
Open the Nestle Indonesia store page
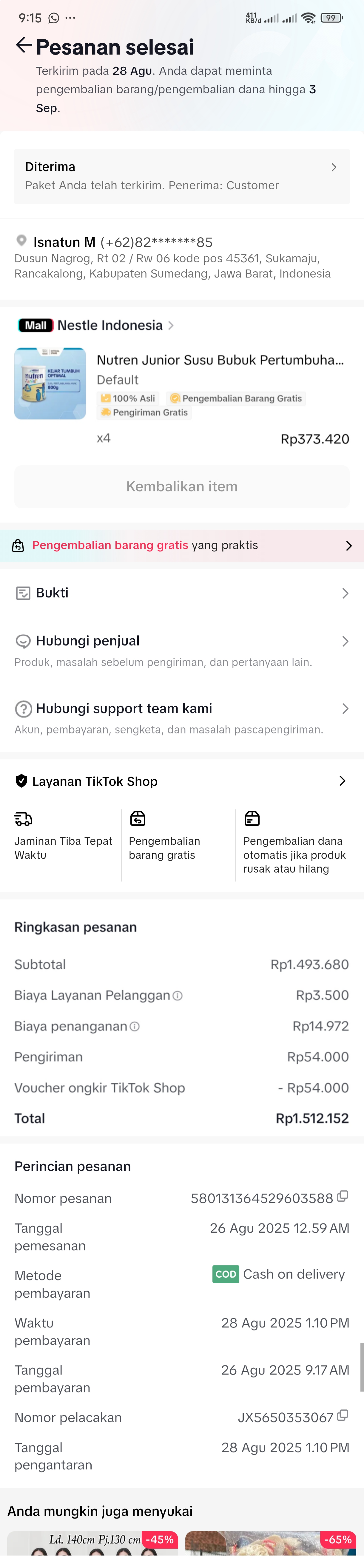coord(110,326)
